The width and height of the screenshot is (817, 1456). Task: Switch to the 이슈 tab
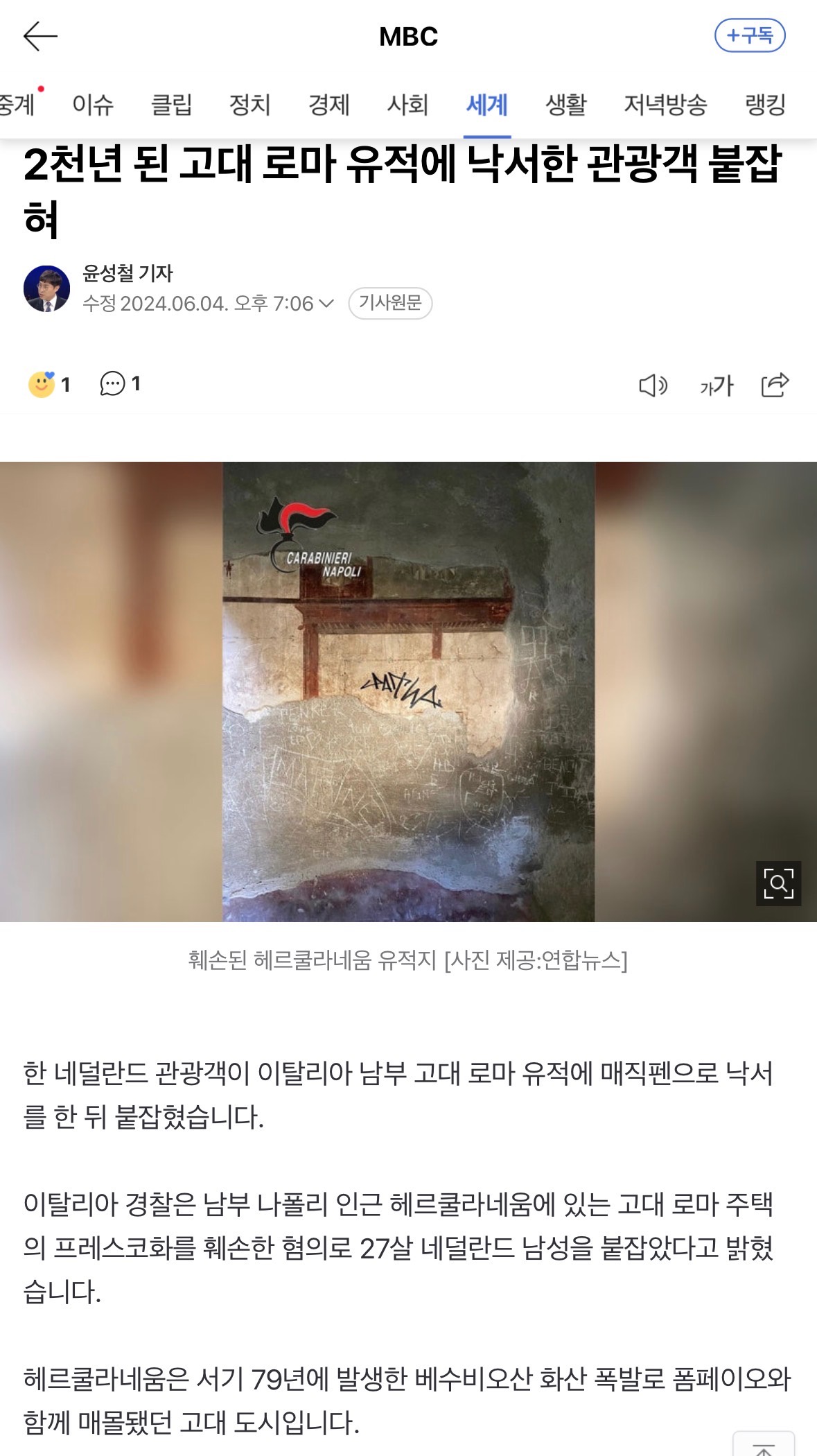coord(93,105)
